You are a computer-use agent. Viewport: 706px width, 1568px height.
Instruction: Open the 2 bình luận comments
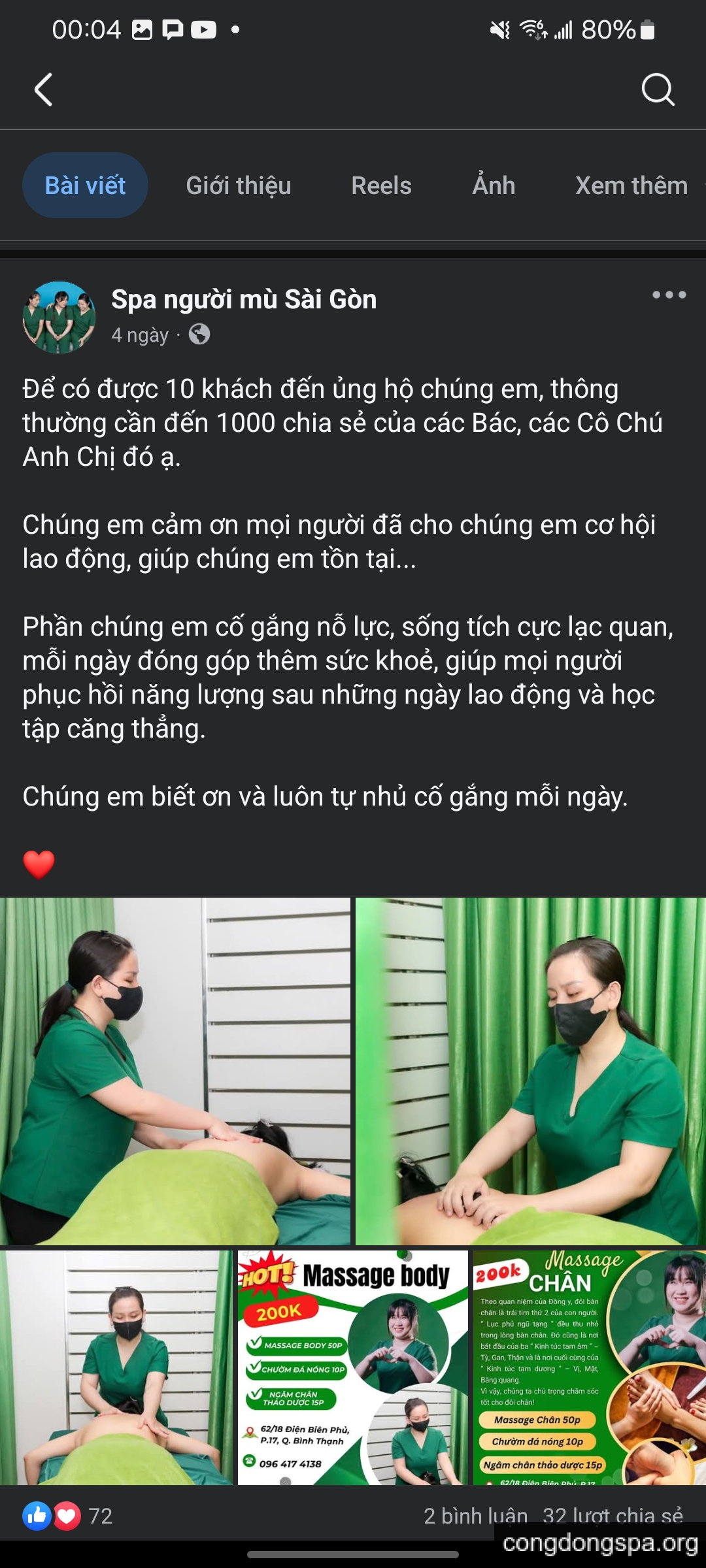tap(475, 1516)
